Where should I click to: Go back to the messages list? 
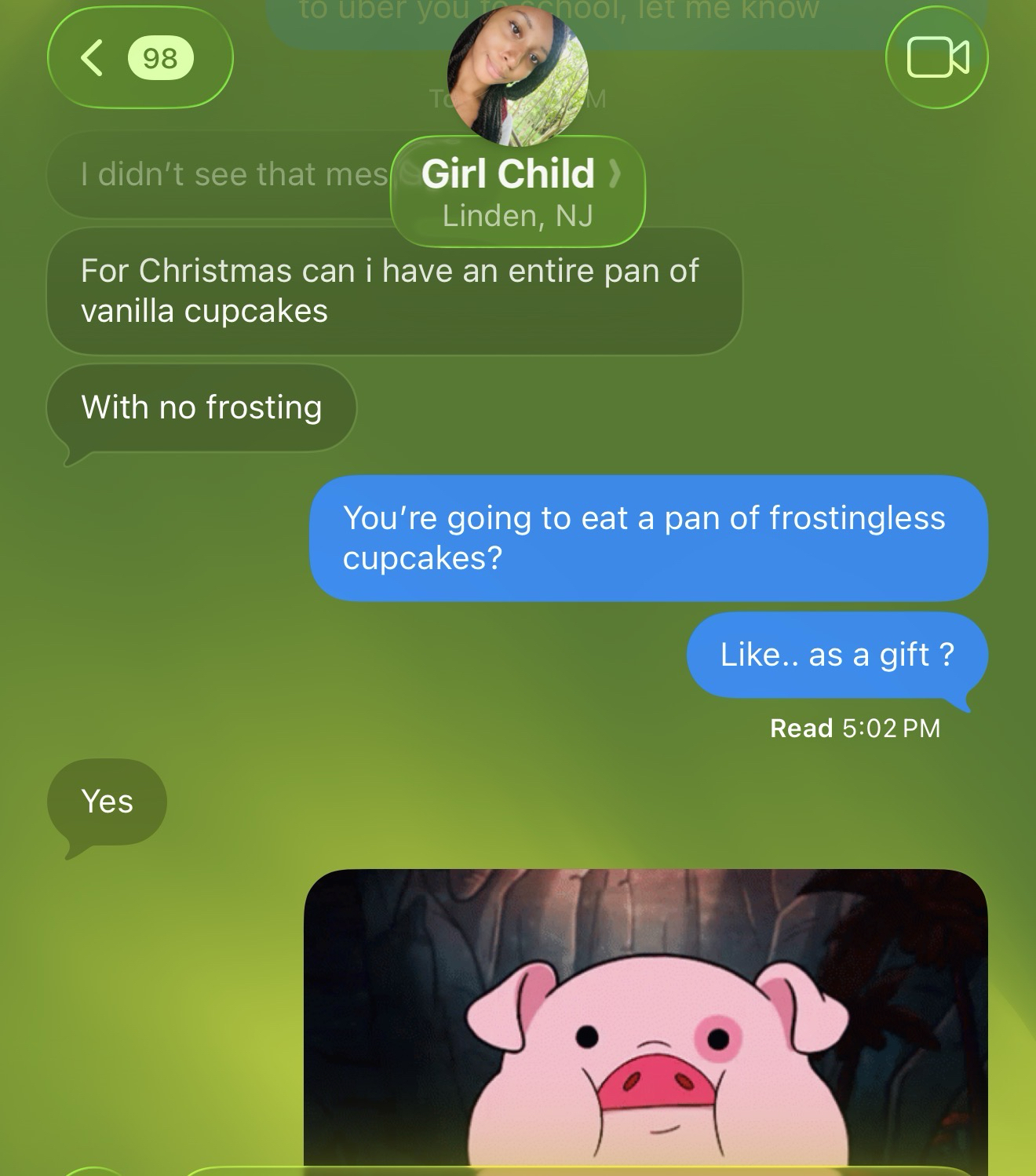[x=138, y=58]
